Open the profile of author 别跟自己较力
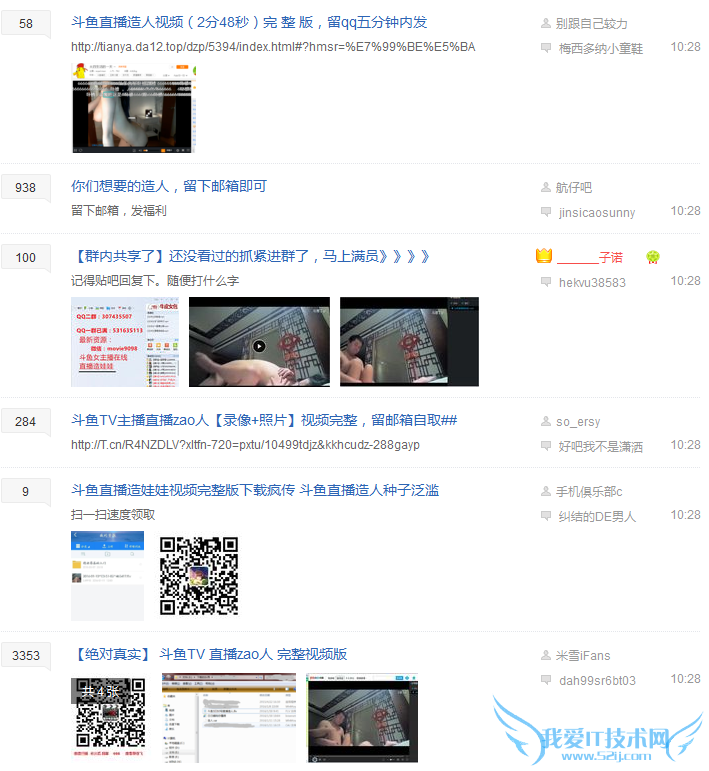This screenshot has width=709, height=771. pyautogui.click(x=591, y=23)
